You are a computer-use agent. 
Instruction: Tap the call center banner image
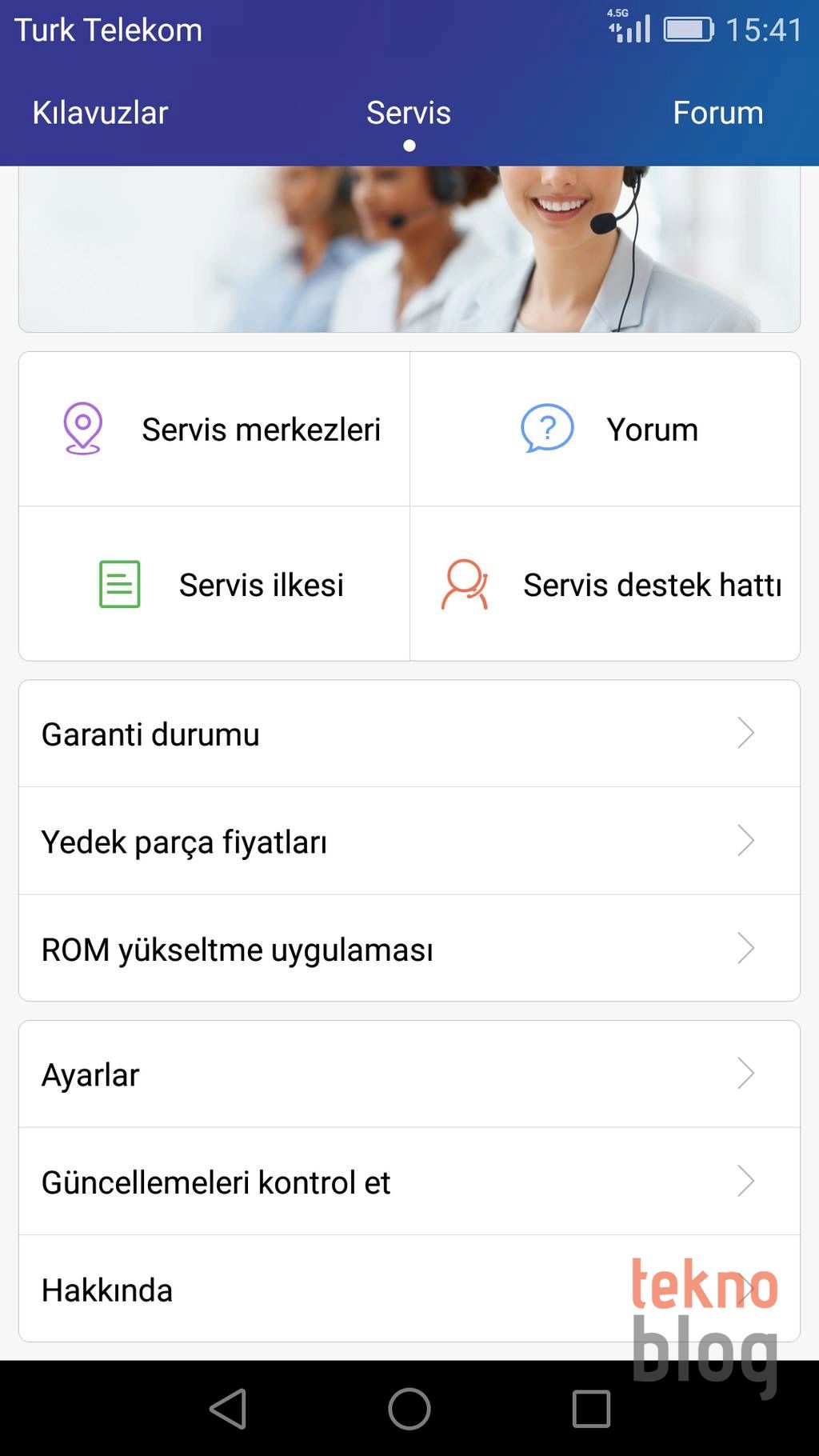click(409, 250)
